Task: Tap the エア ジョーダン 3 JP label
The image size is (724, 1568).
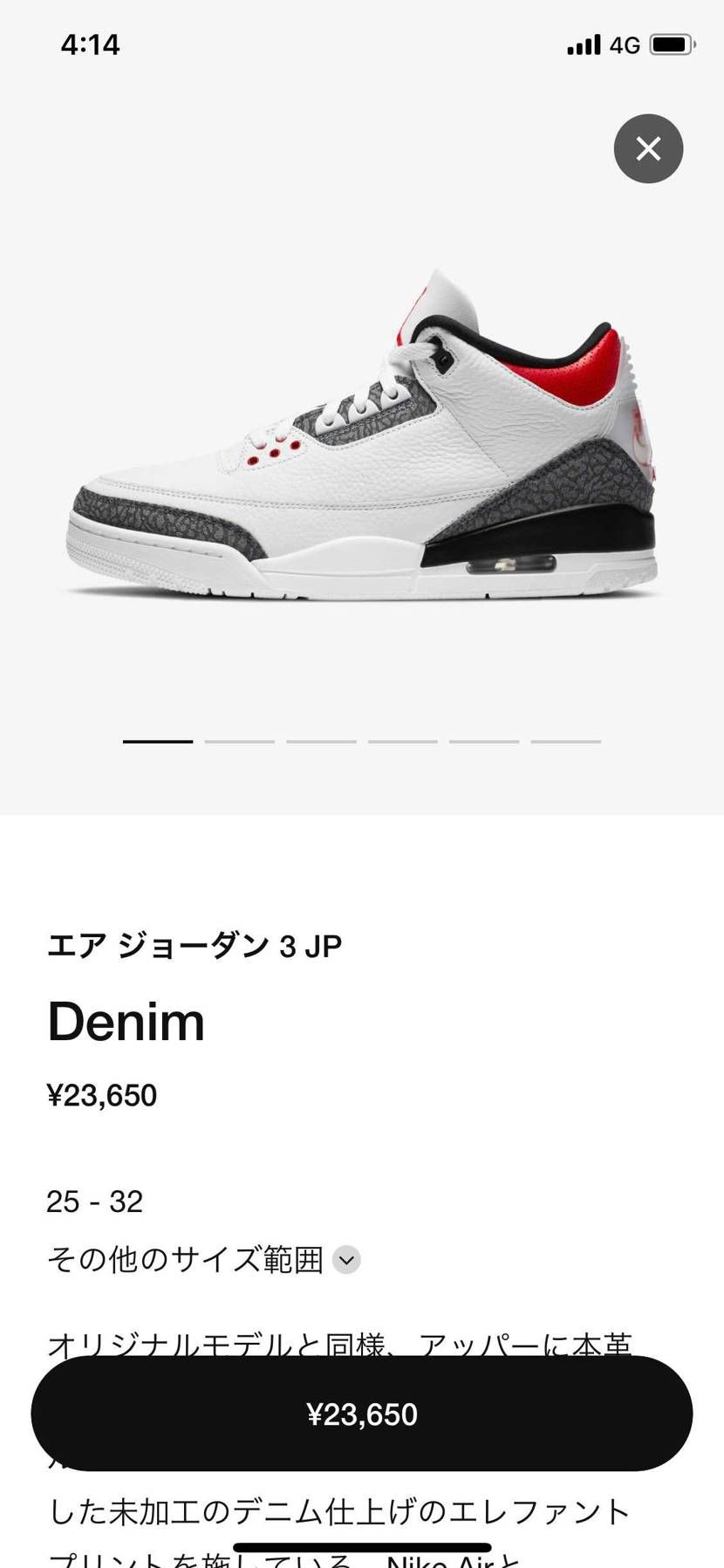Action: click(194, 943)
